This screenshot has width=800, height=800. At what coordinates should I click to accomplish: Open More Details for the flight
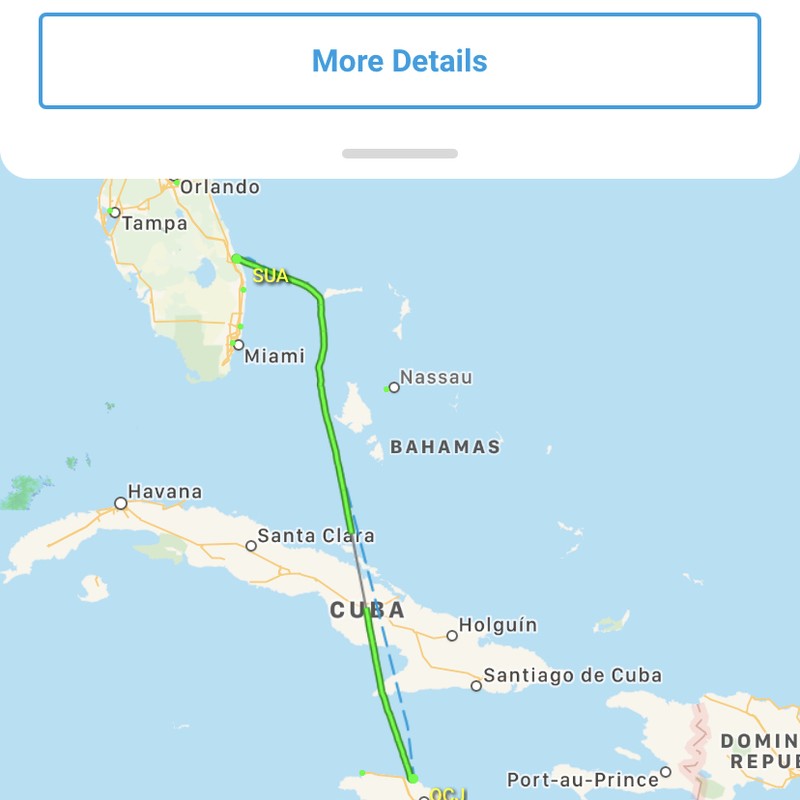(400, 61)
